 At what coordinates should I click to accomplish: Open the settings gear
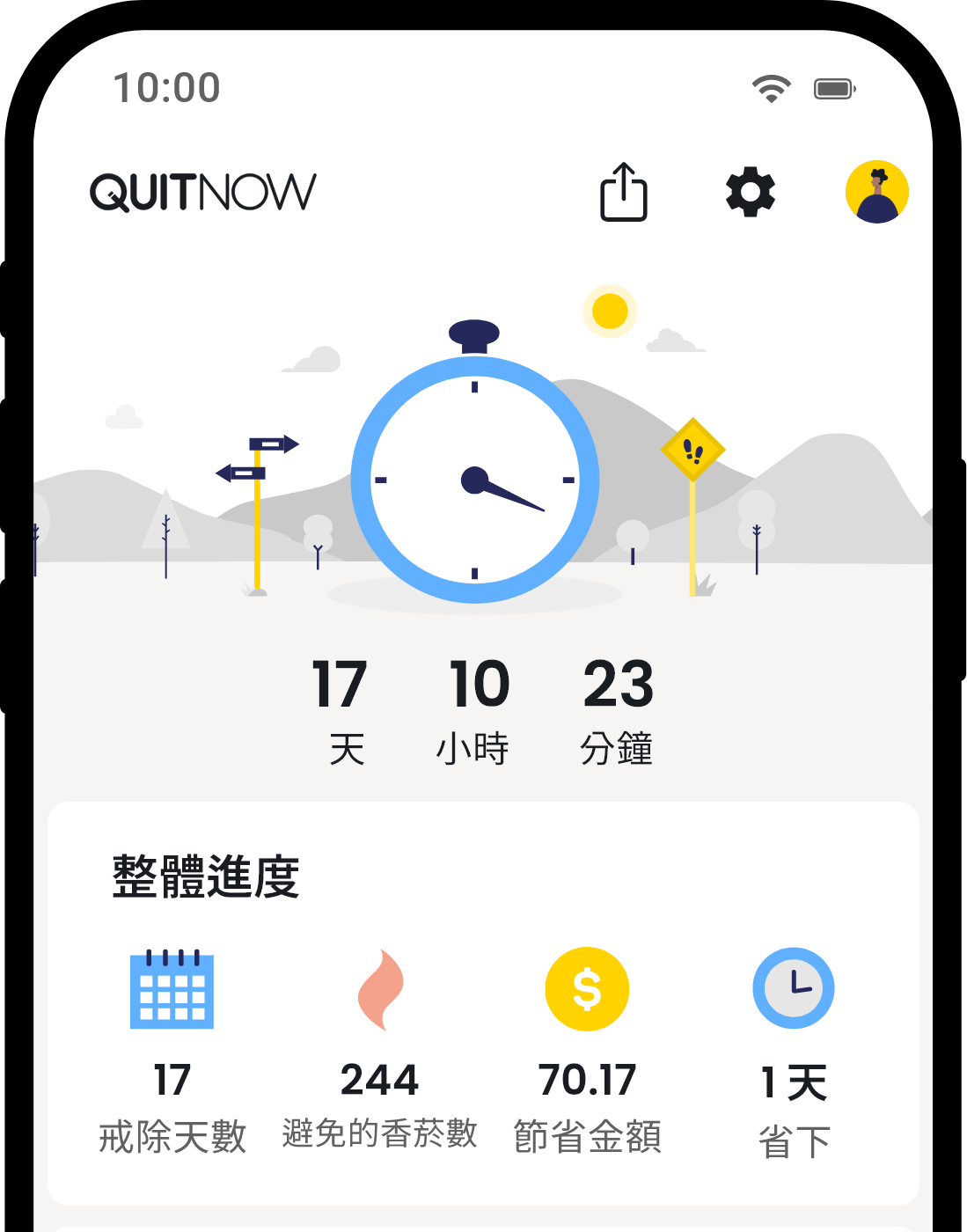point(750,193)
